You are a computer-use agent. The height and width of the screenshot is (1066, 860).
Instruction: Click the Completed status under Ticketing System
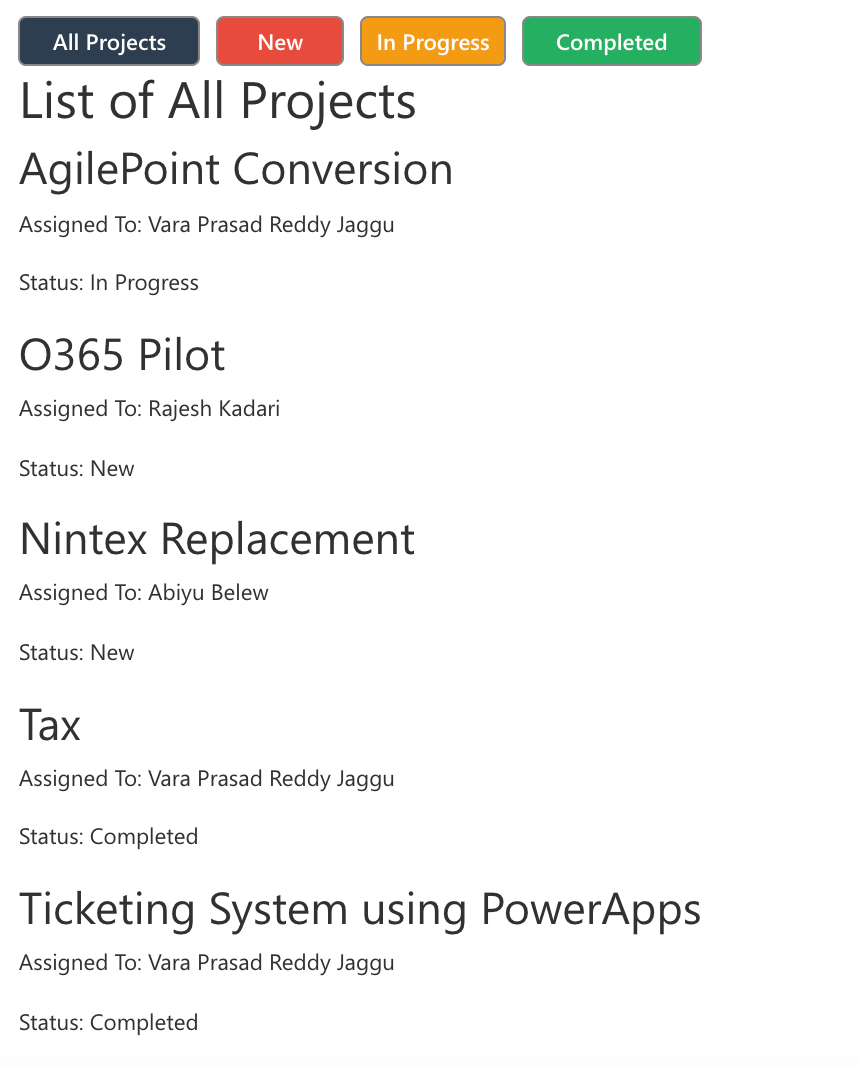(108, 1022)
